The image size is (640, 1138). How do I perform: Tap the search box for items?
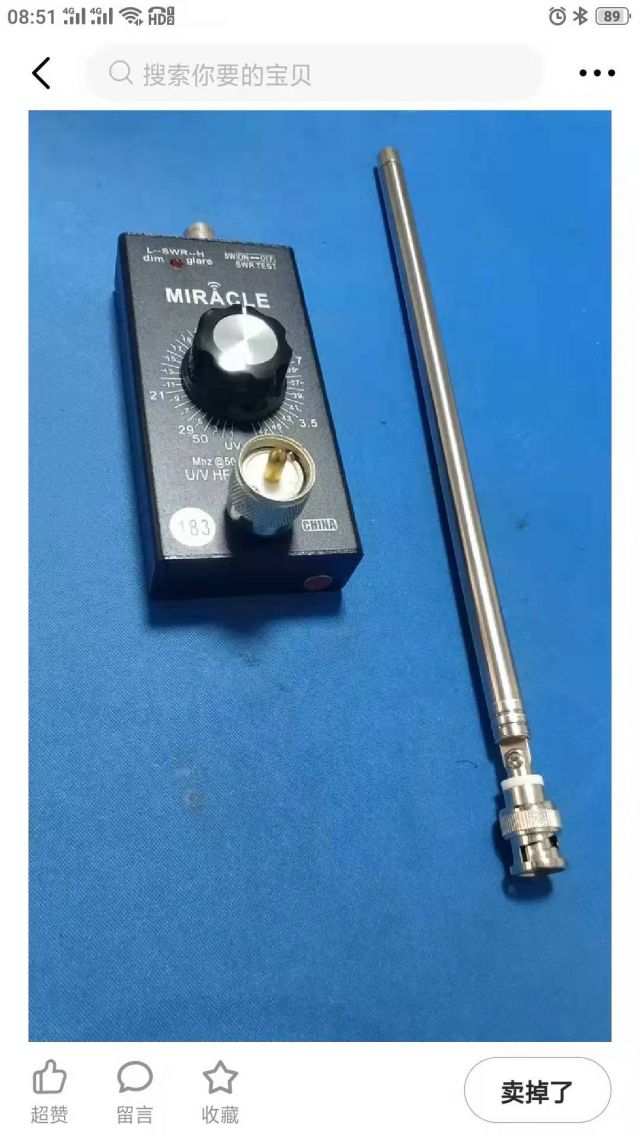pyautogui.click(x=315, y=74)
